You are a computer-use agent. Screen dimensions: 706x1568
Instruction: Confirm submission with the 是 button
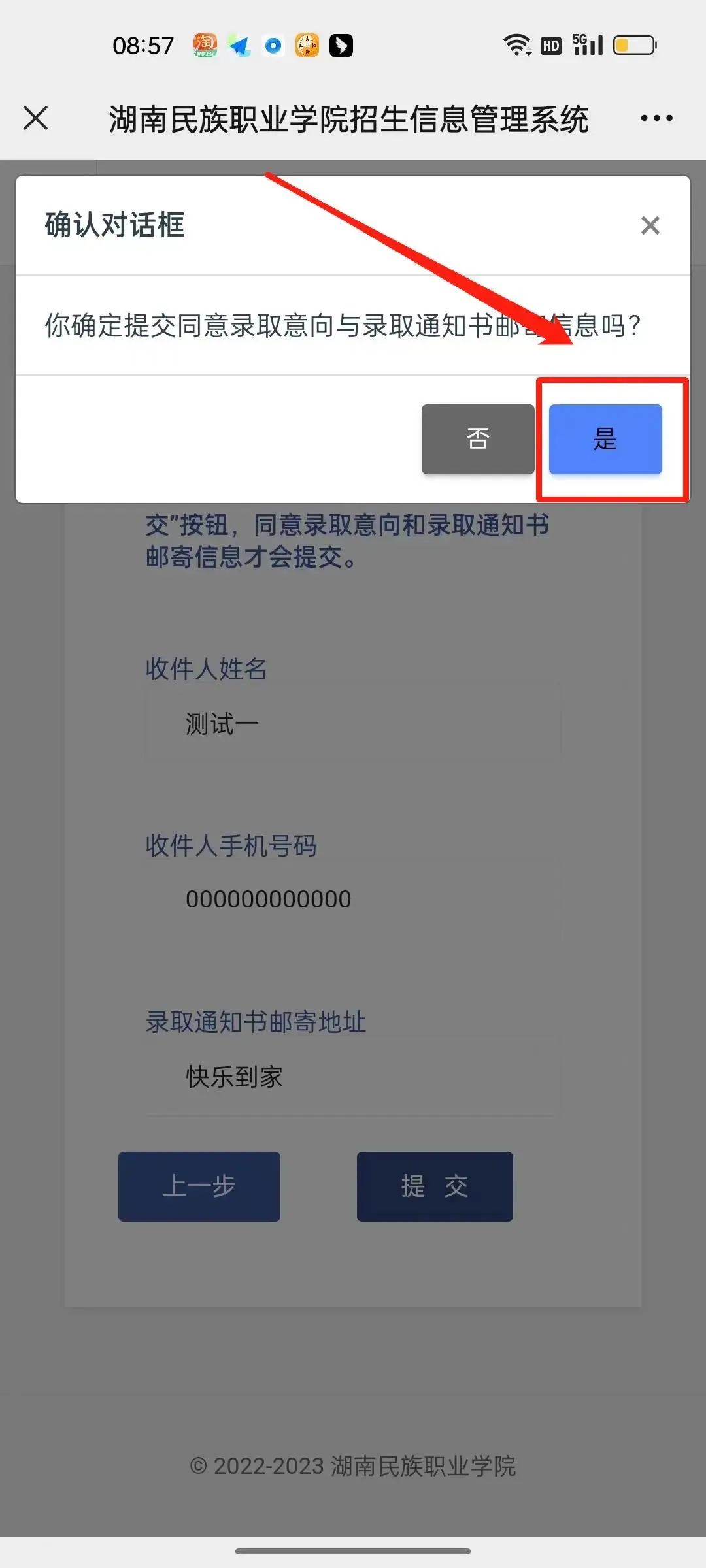tap(605, 439)
